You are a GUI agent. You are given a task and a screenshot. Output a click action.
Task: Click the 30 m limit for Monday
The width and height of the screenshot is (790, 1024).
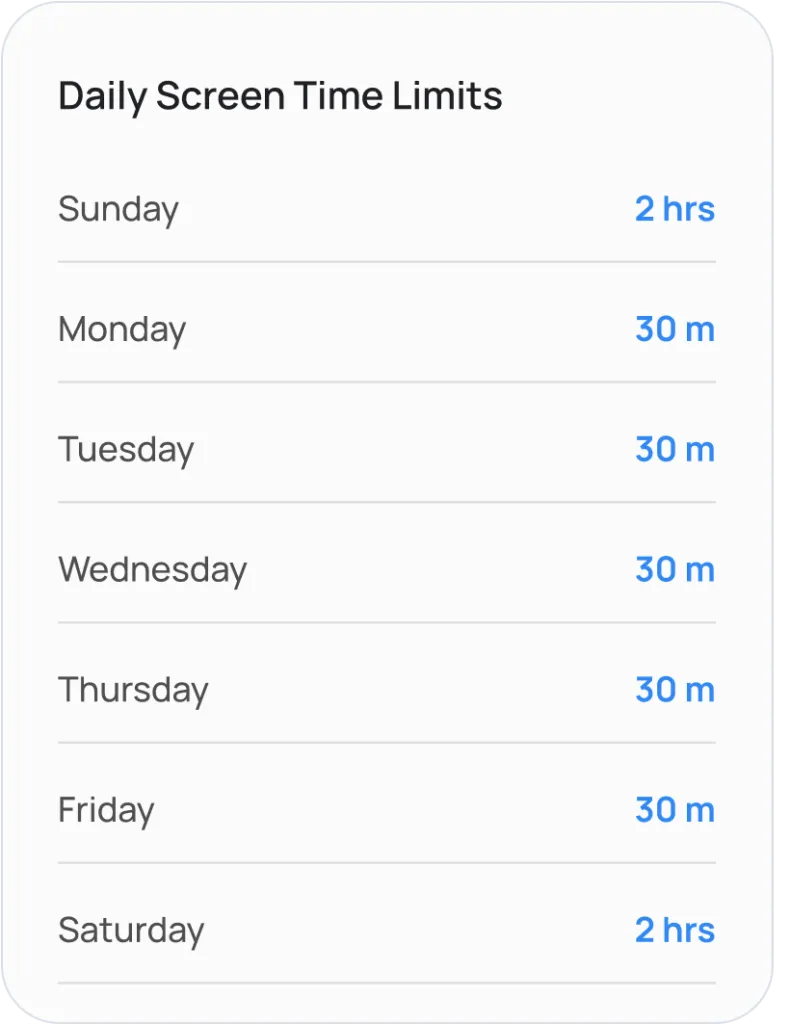[x=674, y=330]
